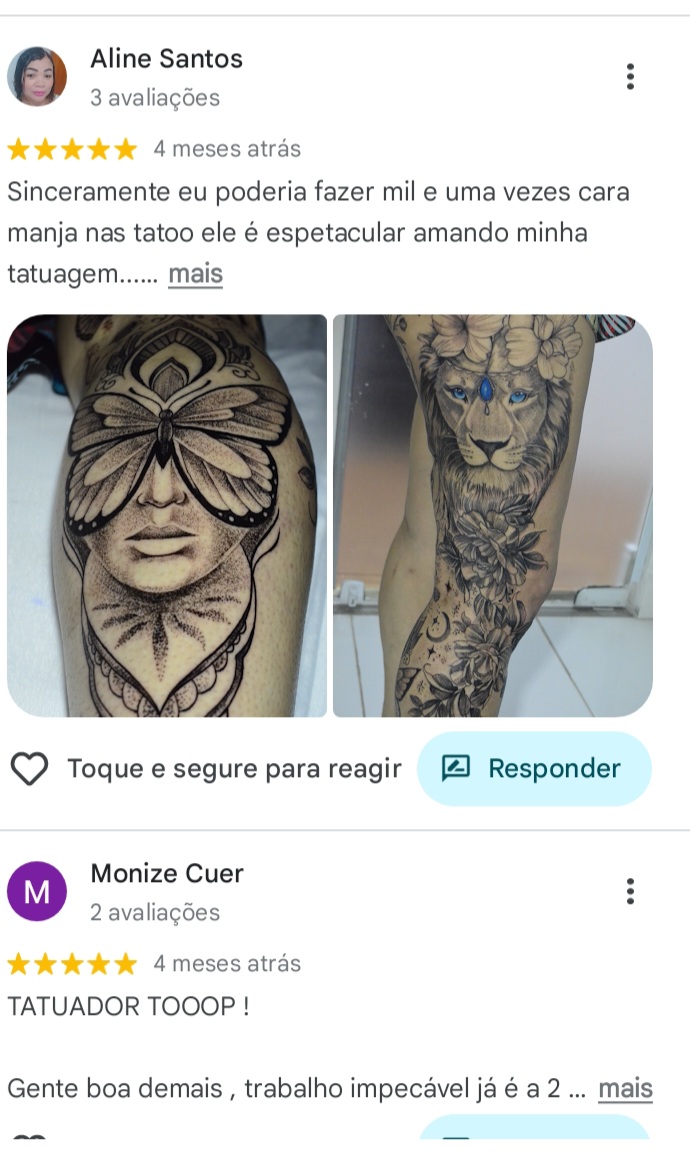This screenshot has width=690, height=1168.
Task: Open Monize Cuer's profile avatar
Action: [x=37, y=891]
